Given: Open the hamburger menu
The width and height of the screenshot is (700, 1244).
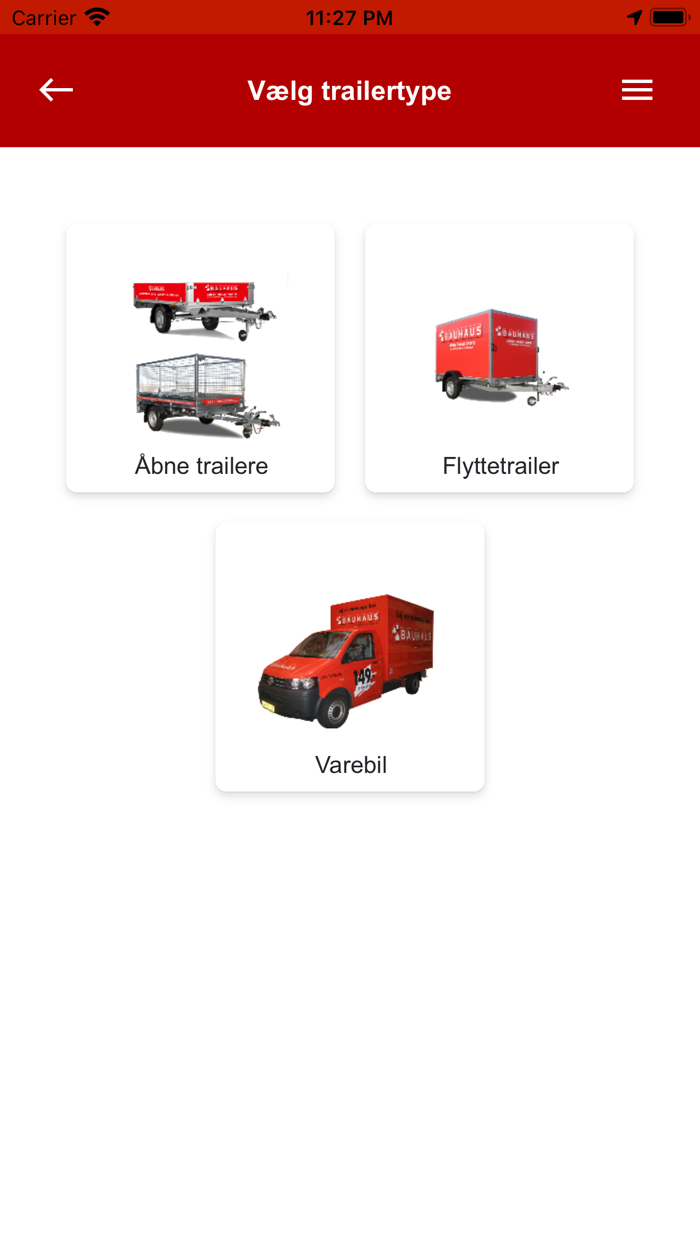Looking at the screenshot, I should [x=637, y=90].
